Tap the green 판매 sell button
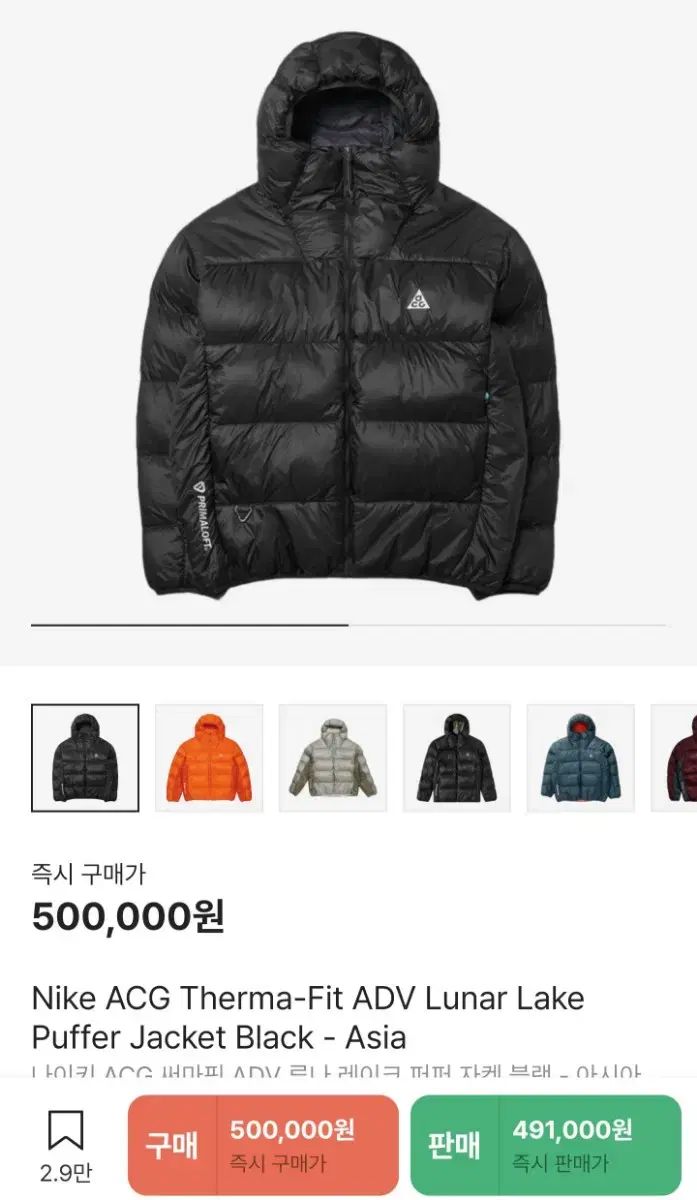The height and width of the screenshot is (1200, 697). (x=545, y=1144)
